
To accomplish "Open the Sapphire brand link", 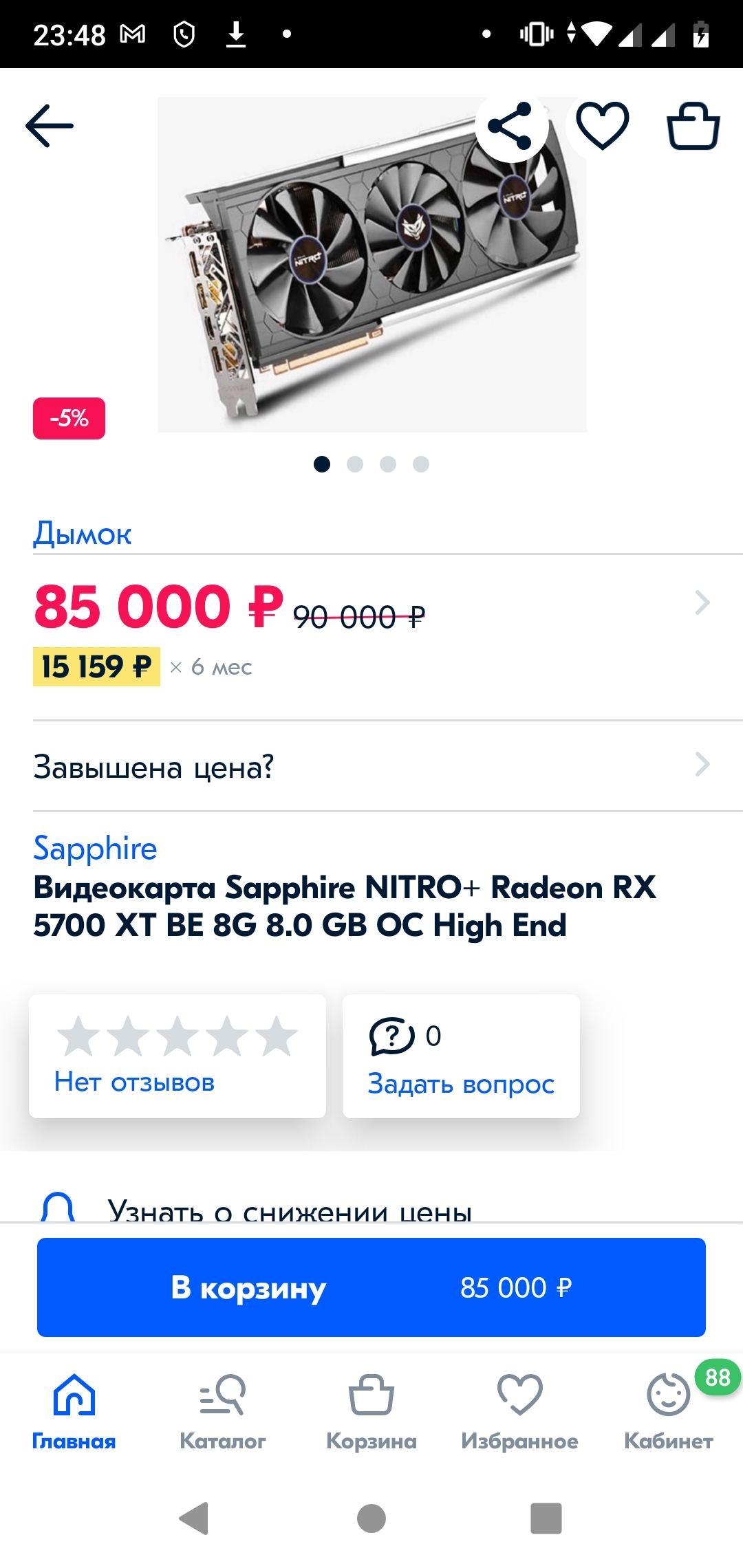I will tap(95, 848).
